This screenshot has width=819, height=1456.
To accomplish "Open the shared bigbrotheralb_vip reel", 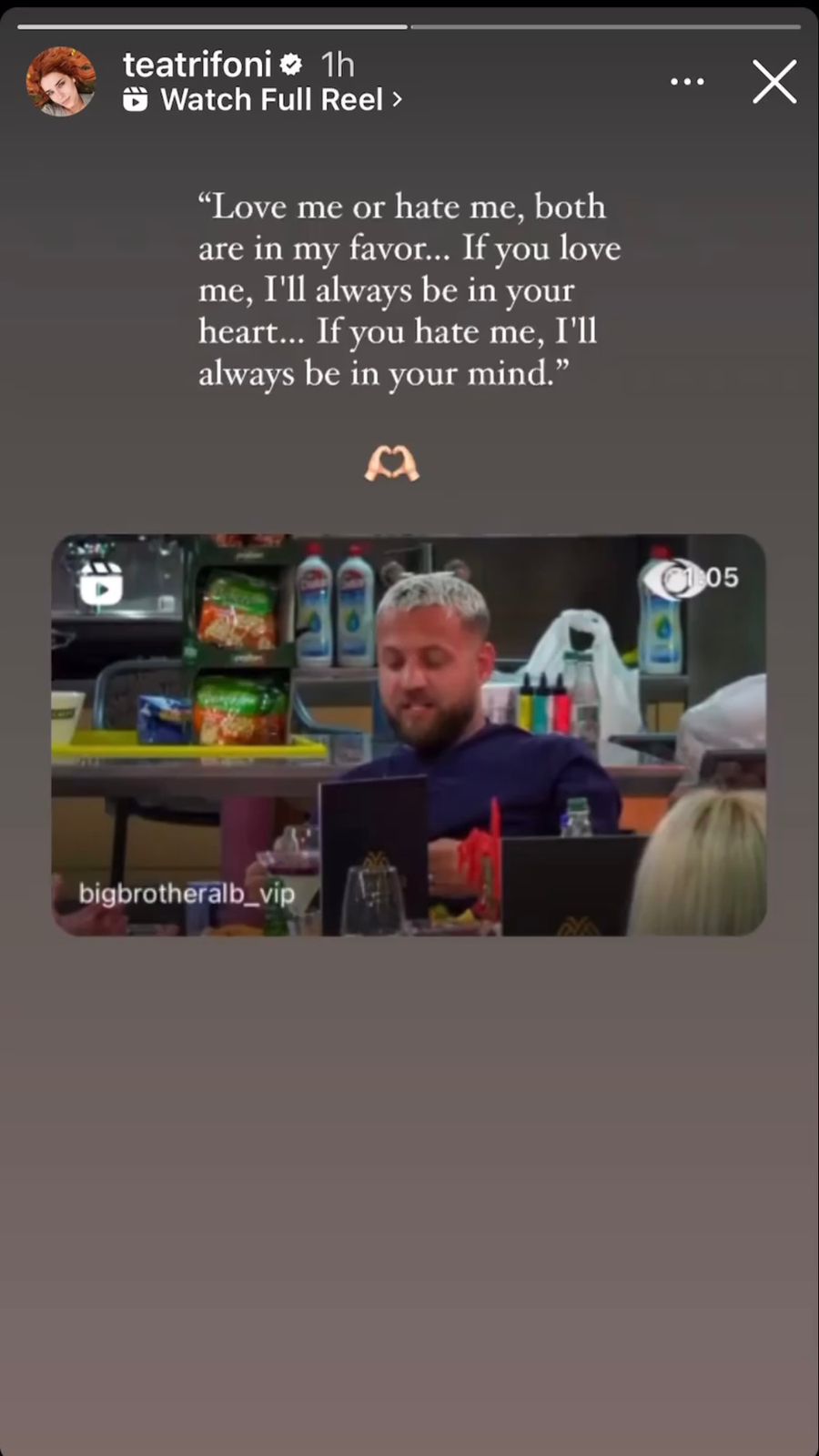I will pyautogui.click(x=409, y=734).
